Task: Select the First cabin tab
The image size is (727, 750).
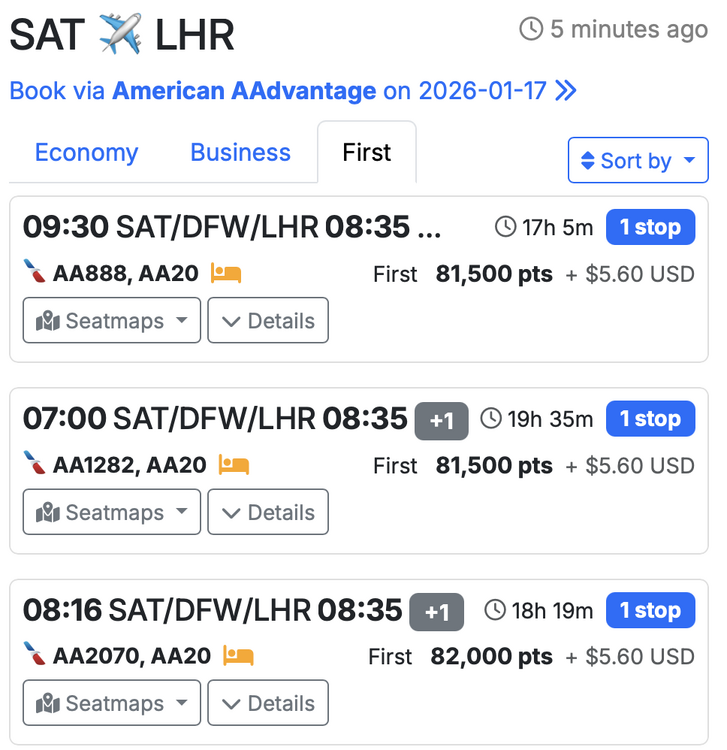Action: coord(366,152)
